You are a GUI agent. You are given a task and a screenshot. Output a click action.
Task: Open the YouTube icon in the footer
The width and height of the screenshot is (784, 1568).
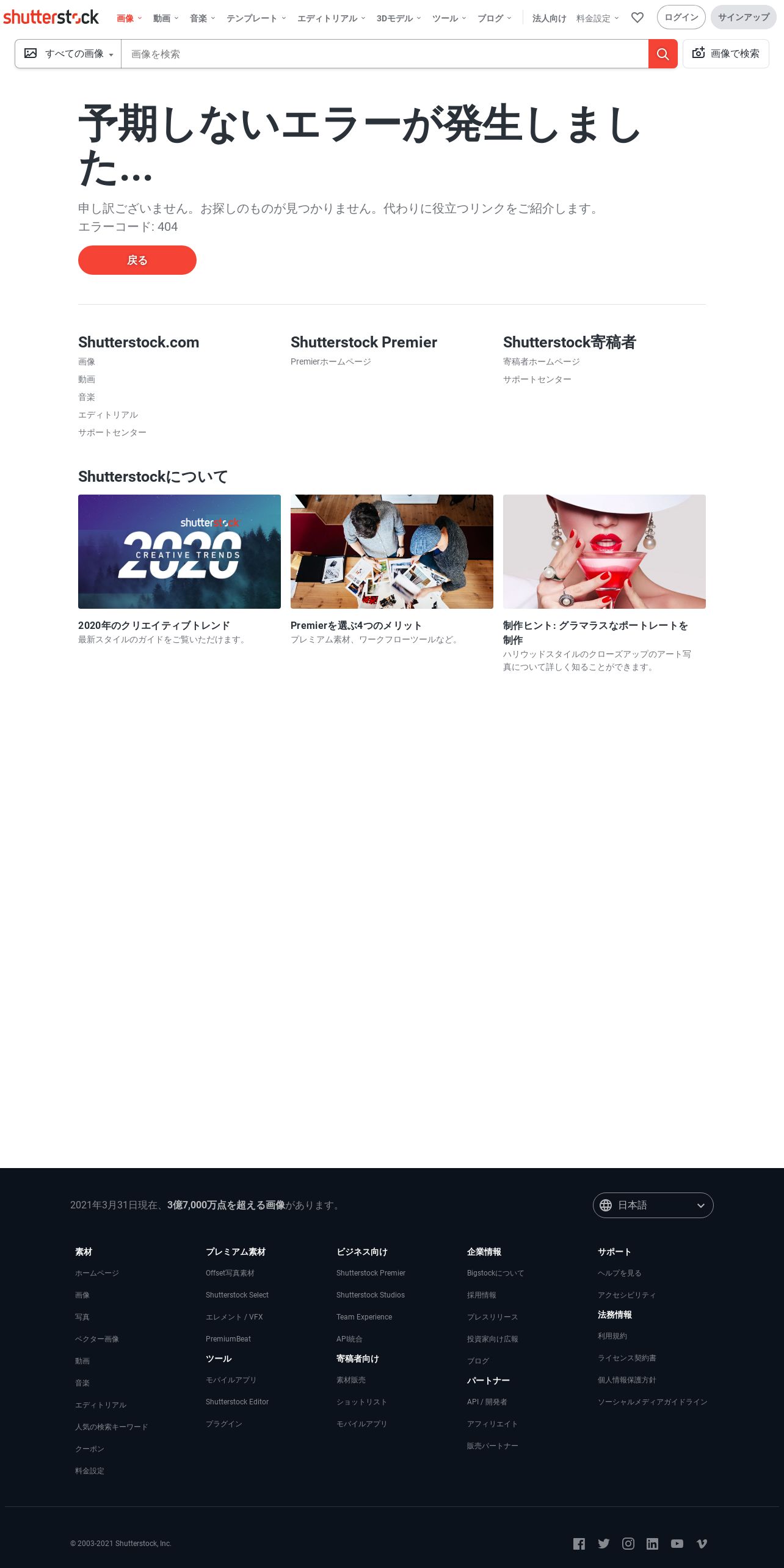[677, 1544]
